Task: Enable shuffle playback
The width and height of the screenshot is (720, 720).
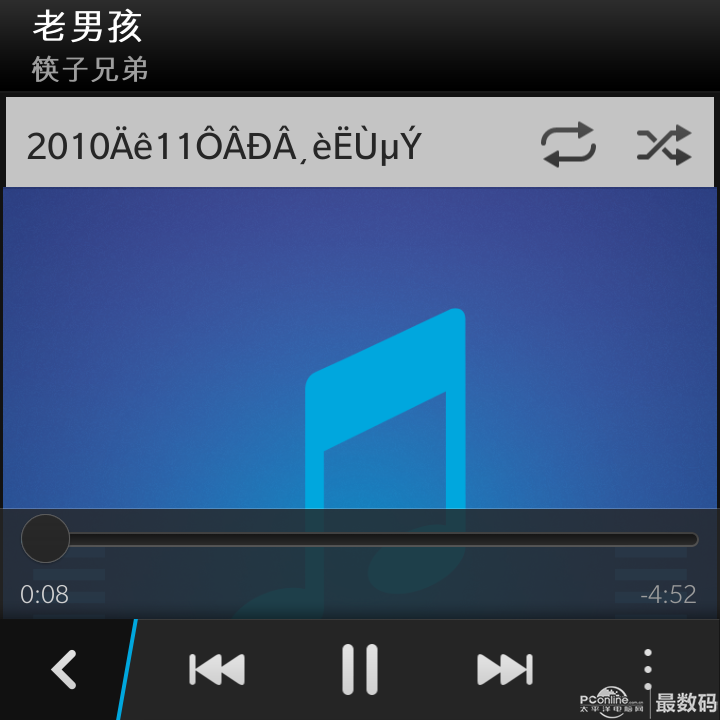Action: [664, 146]
